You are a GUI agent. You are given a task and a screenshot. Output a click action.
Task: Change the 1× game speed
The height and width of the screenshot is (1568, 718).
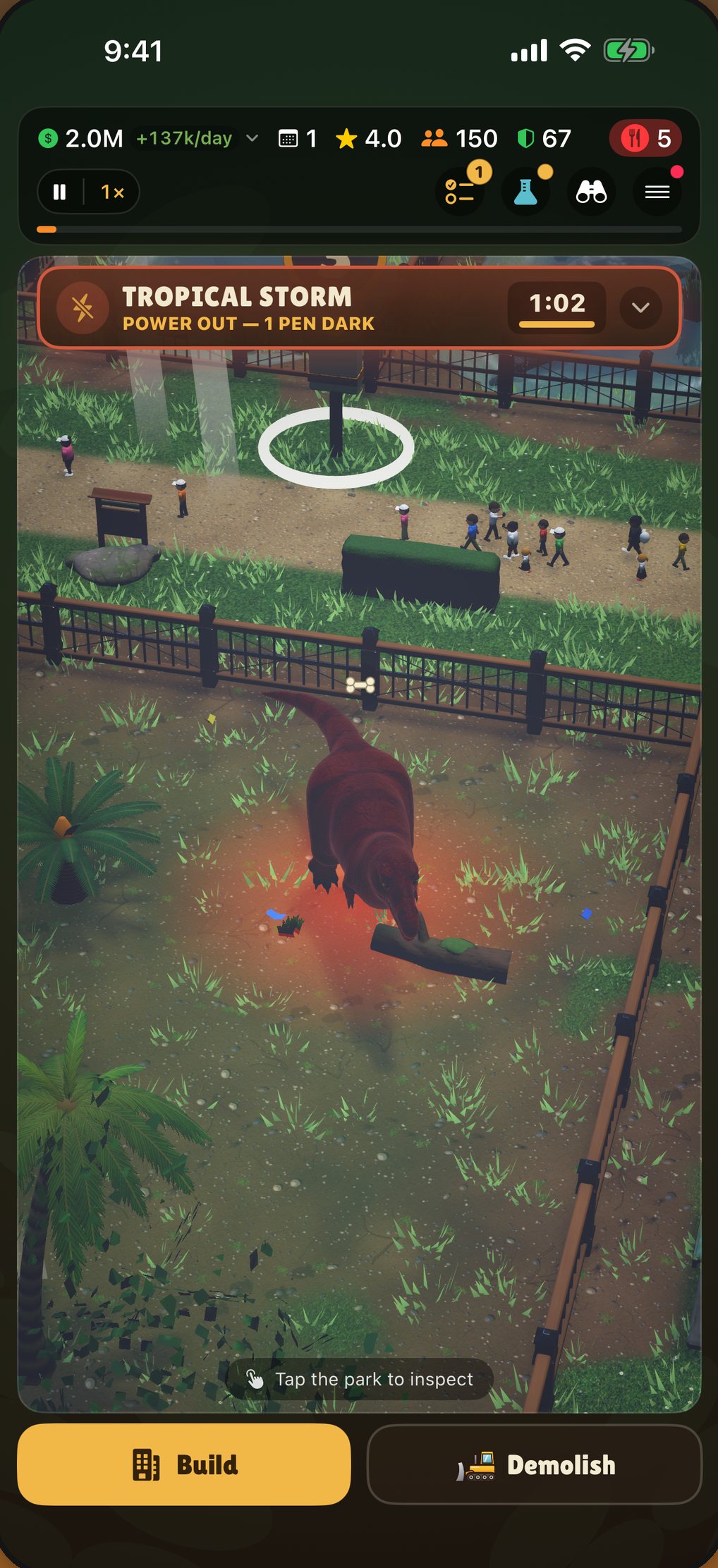pyautogui.click(x=112, y=192)
